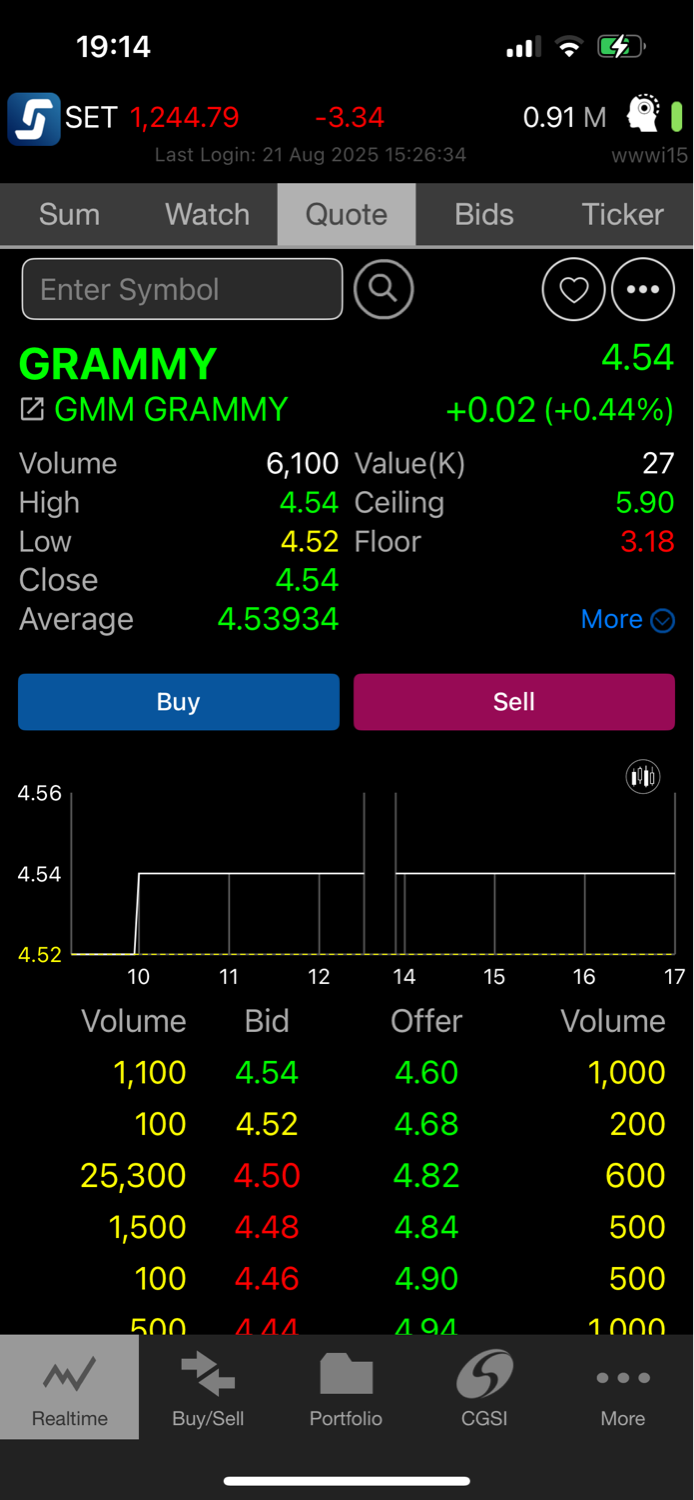Open the Portfolio section
The width and height of the screenshot is (694, 1500).
346,1388
